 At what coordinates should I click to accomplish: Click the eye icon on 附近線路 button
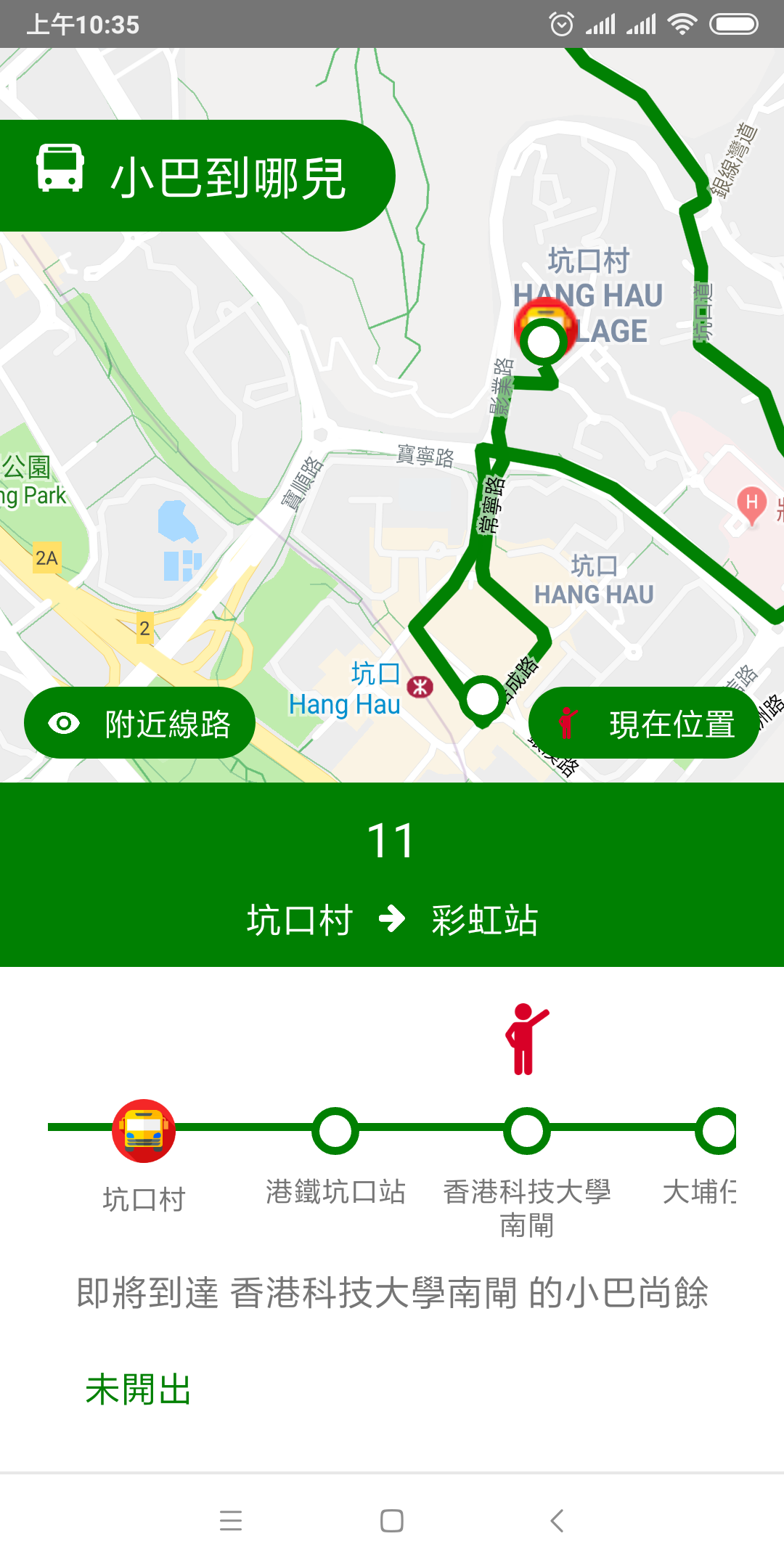tap(62, 722)
